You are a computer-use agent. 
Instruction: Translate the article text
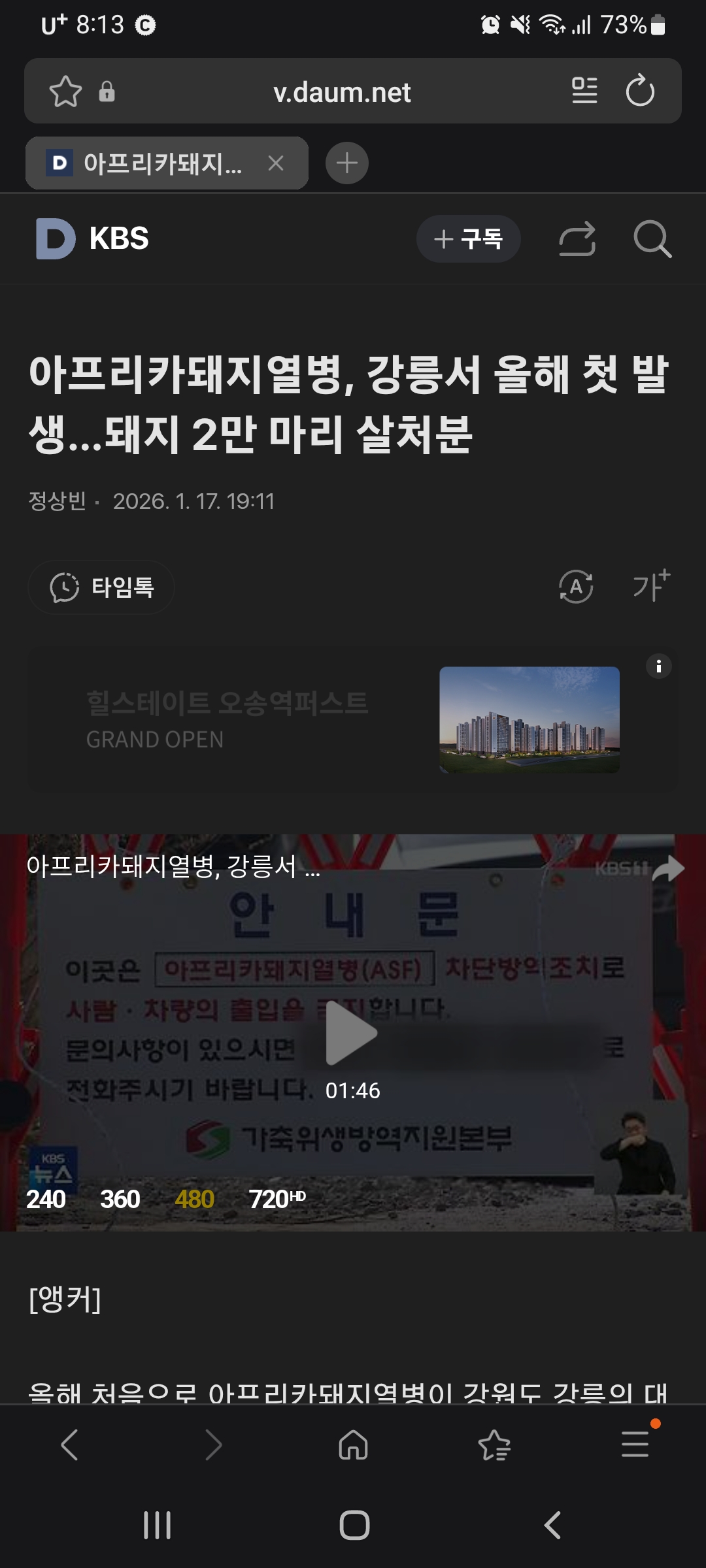point(576,586)
